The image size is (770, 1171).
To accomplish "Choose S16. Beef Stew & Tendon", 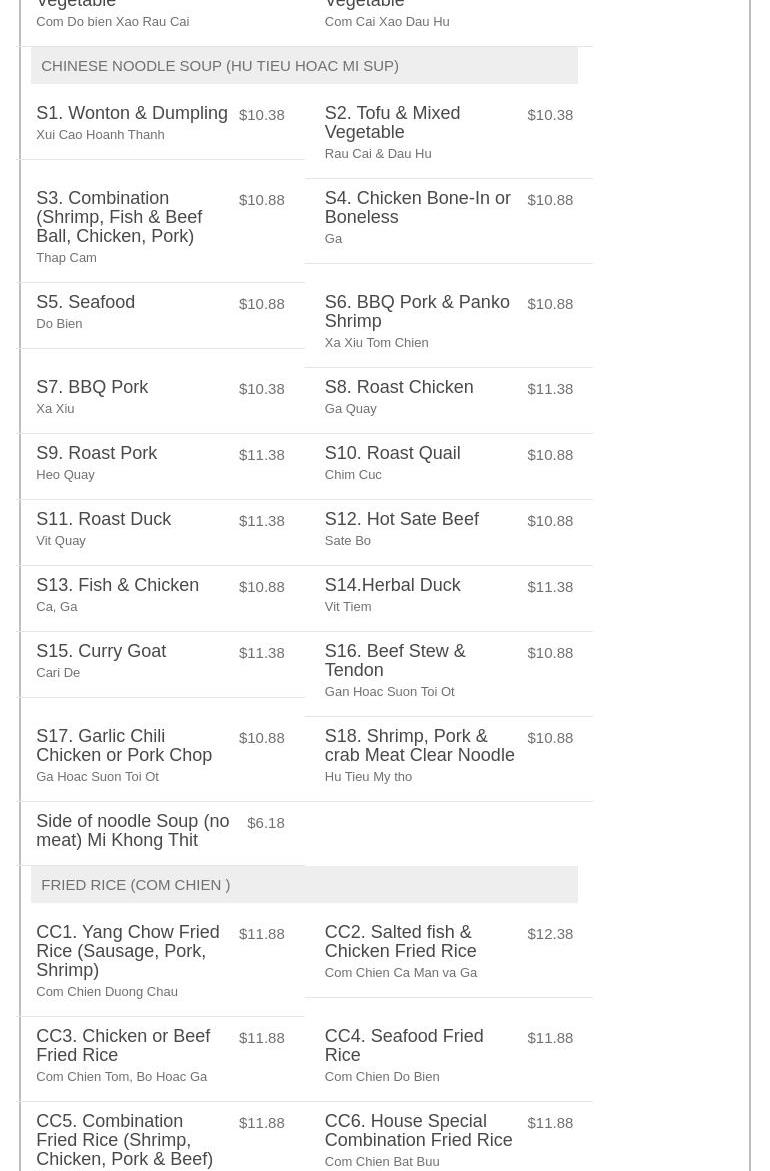I will coord(395,661).
